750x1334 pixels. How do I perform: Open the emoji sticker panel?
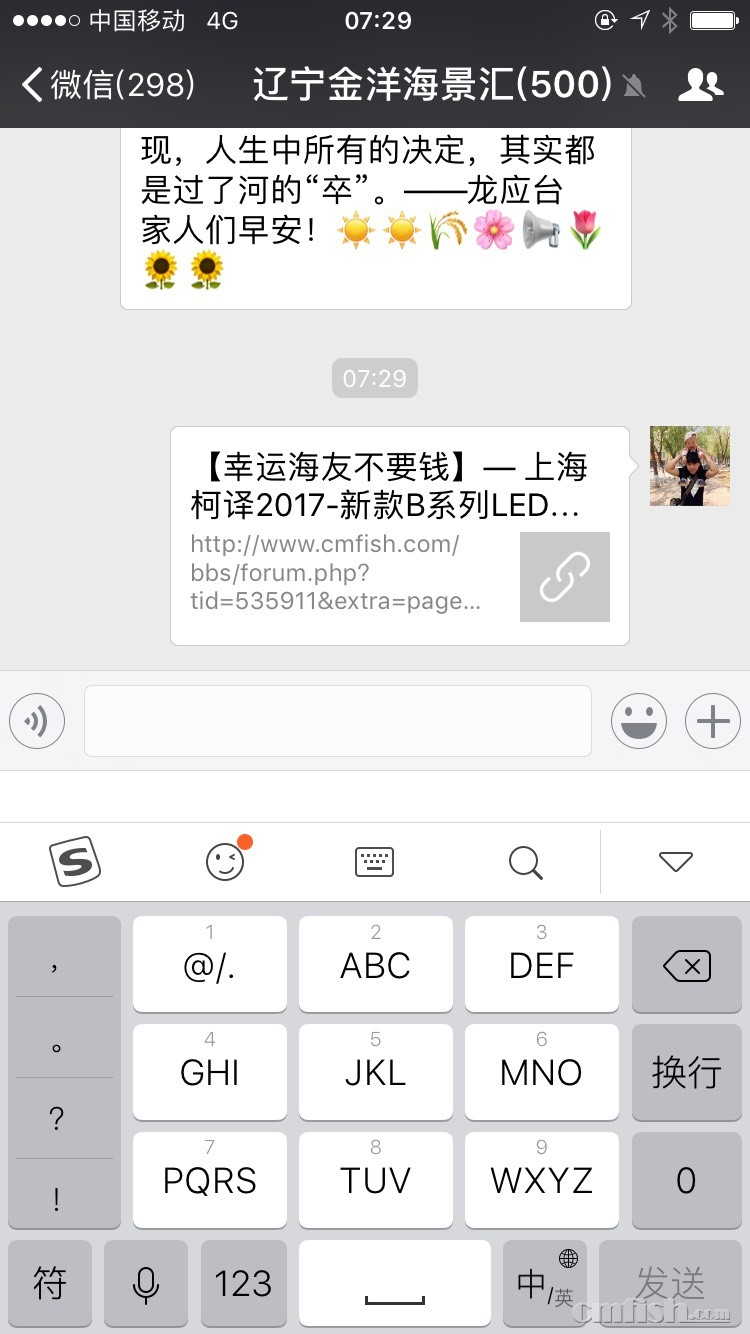click(x=639, y=721)
